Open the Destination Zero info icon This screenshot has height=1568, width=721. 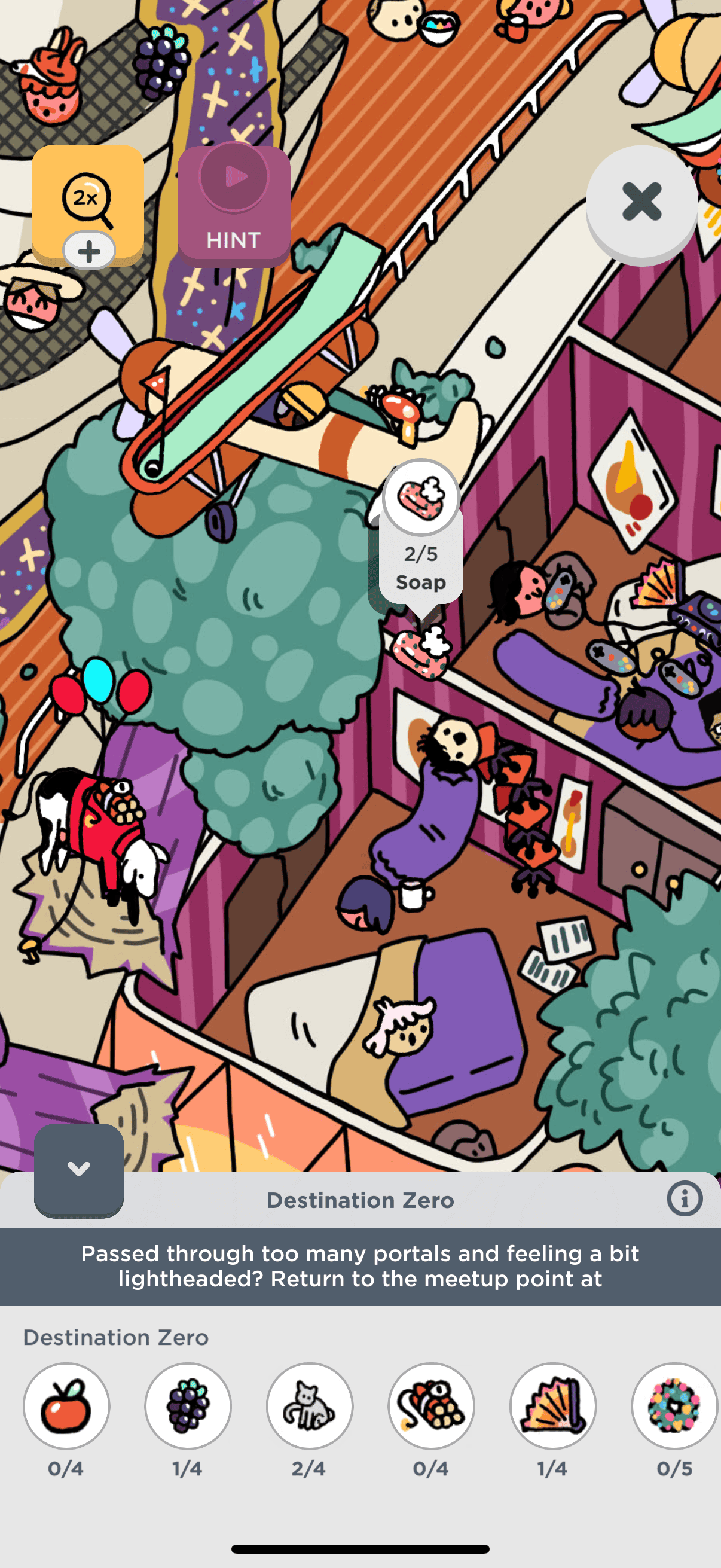click(x=685, y=1199)
